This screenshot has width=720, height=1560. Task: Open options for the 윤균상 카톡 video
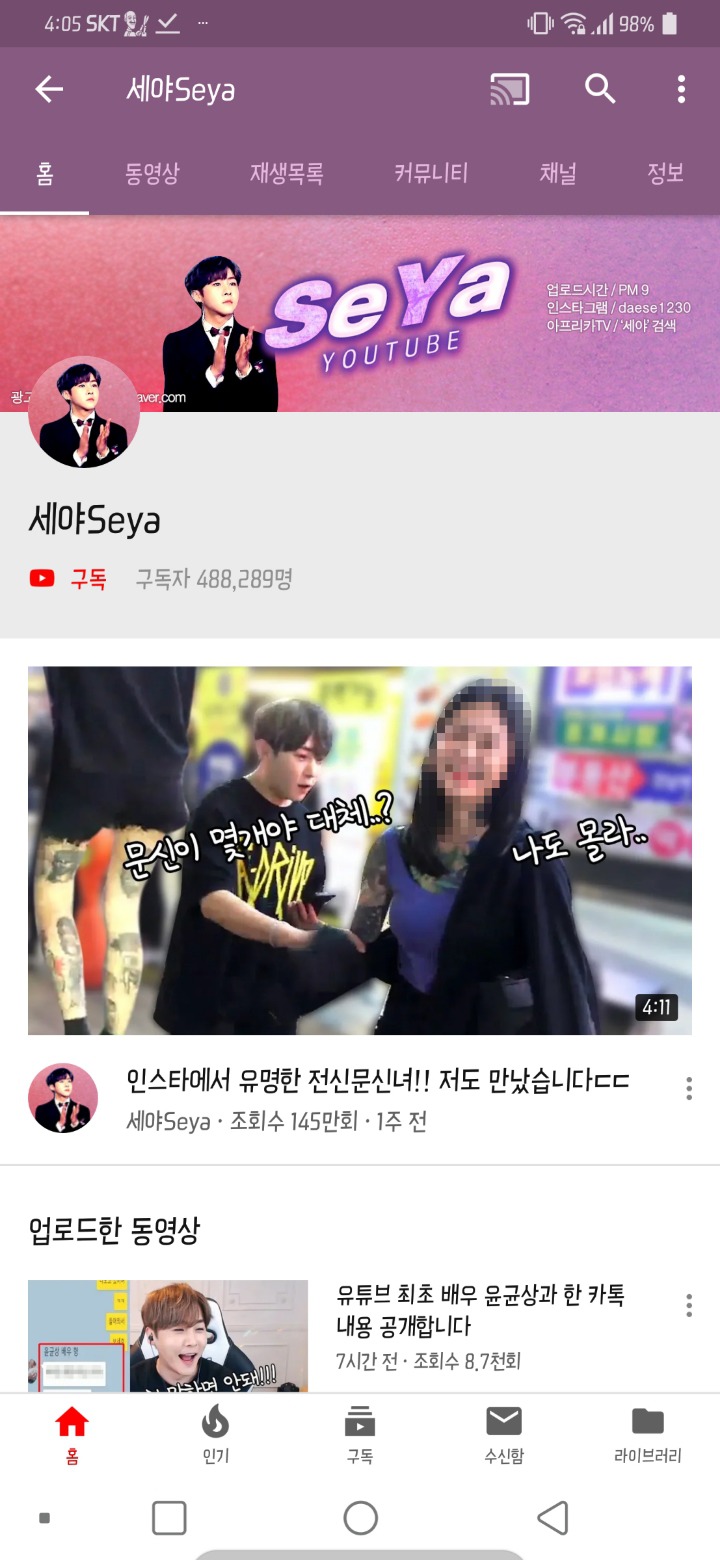tap(689, 1305)
